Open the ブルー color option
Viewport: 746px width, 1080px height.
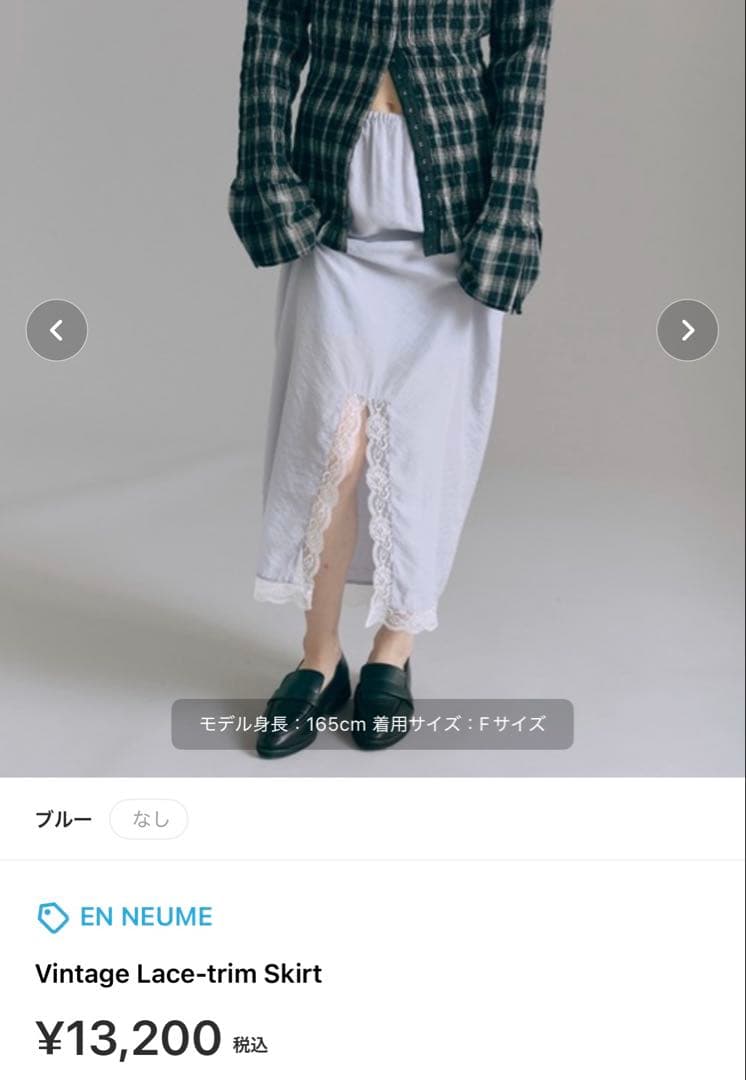(62, 819)
